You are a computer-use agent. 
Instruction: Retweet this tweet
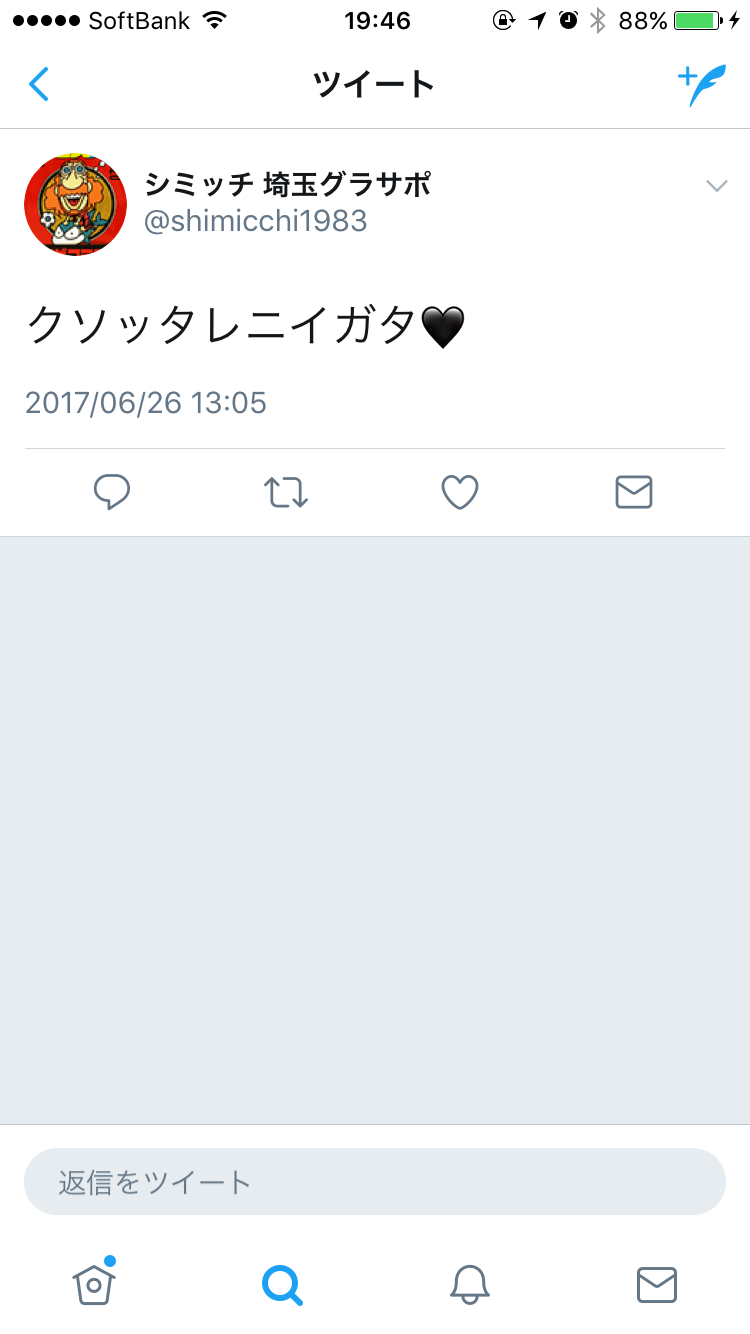click(286, 492)
